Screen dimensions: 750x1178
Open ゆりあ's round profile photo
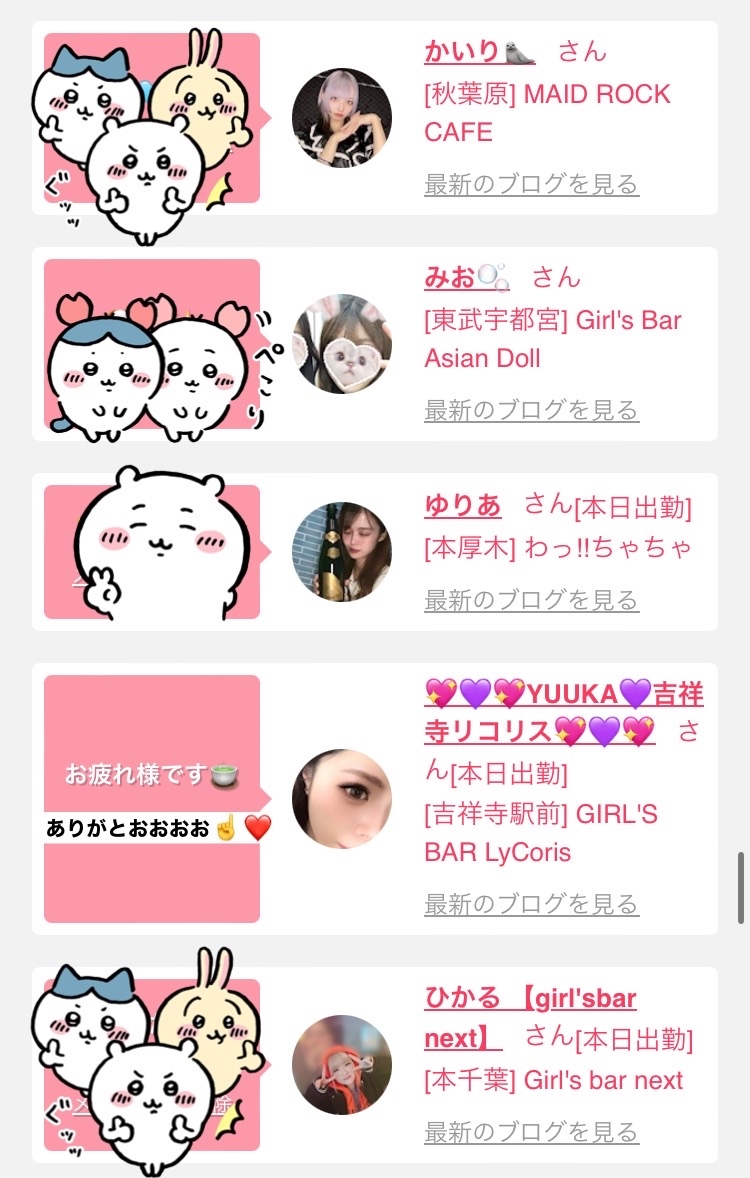click(342, 552)
